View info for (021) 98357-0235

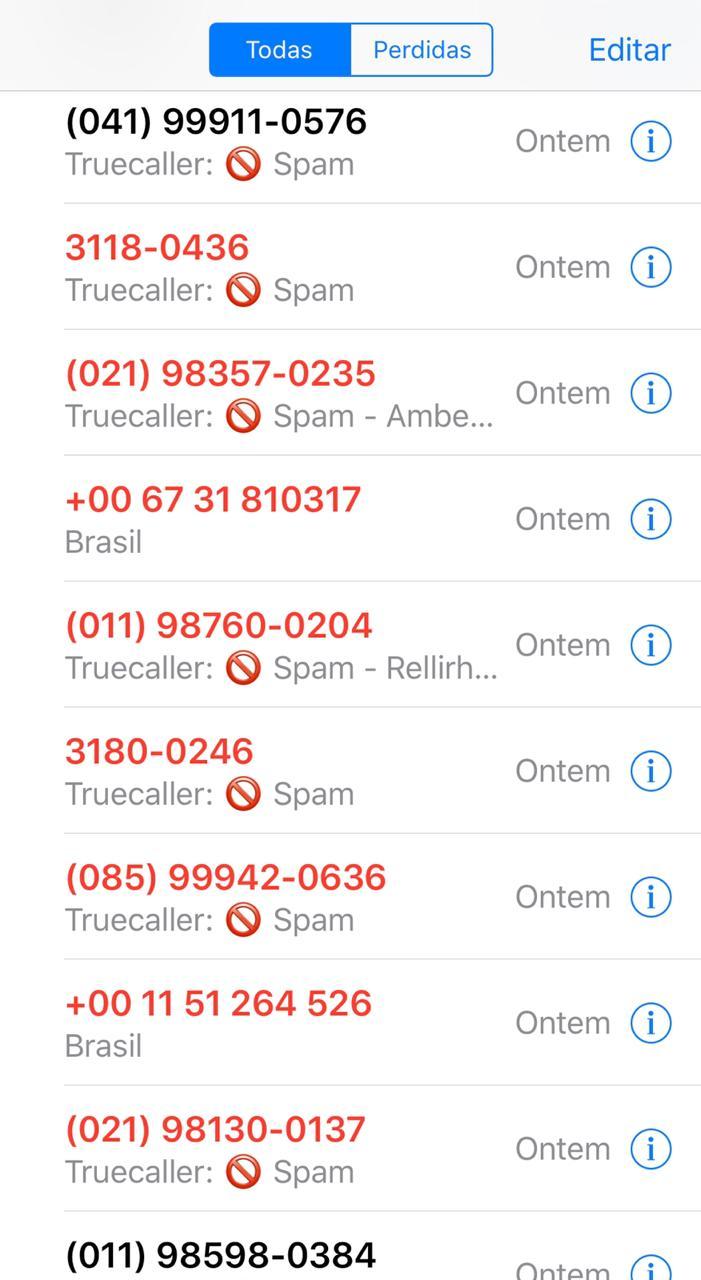[x=650, y=394]
